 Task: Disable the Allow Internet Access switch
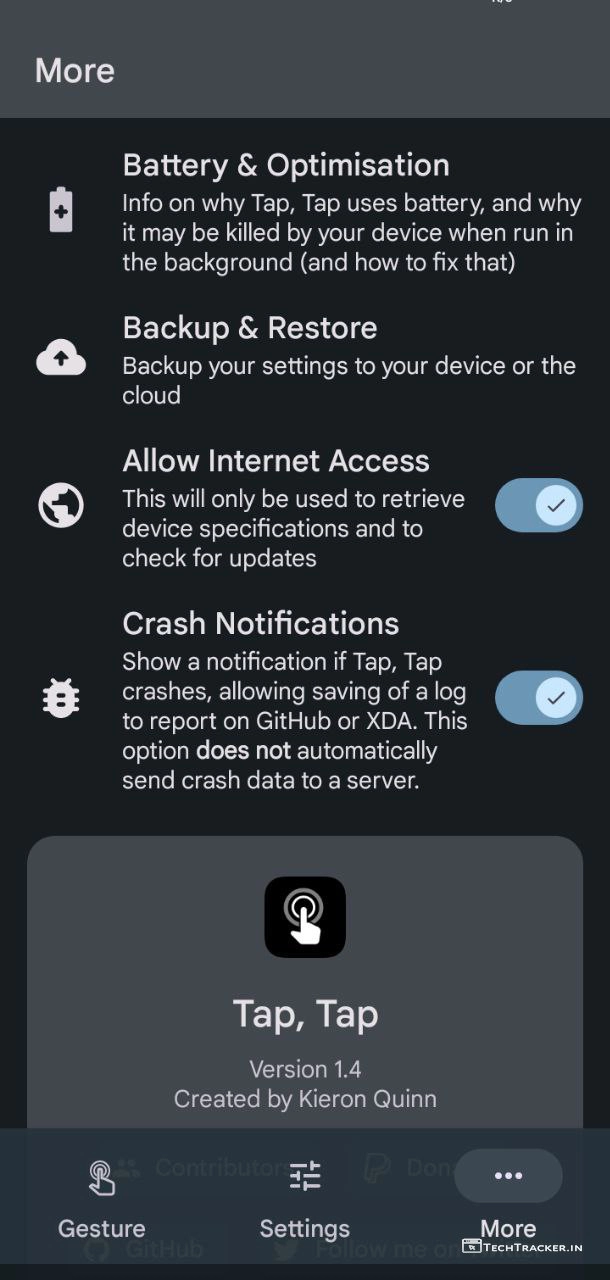(538, 505)
